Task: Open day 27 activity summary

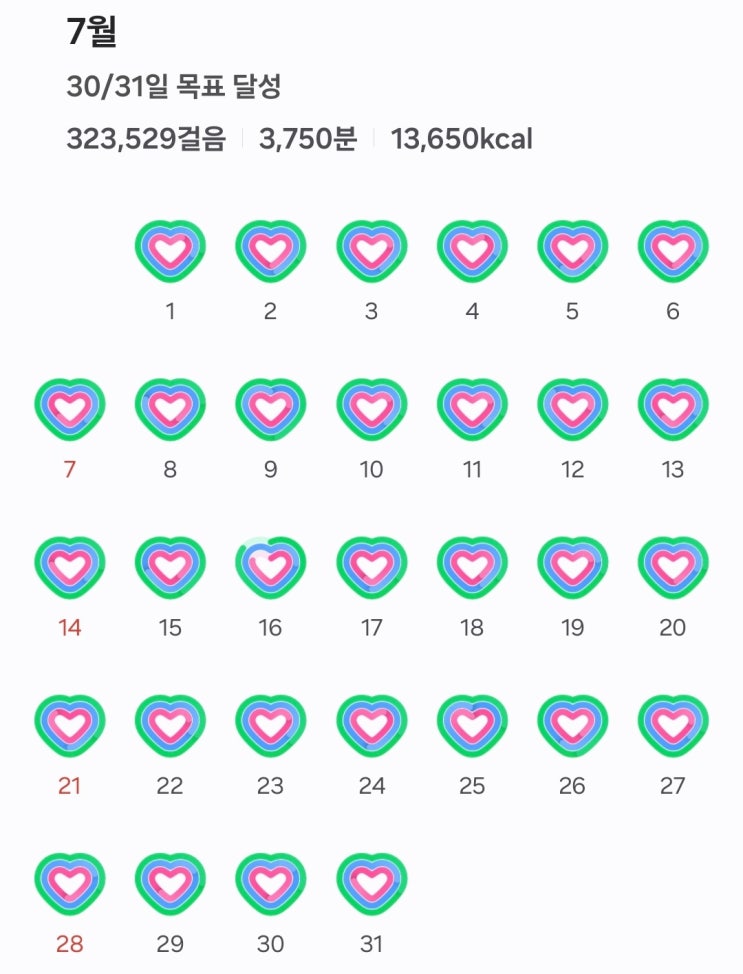Action: (x=672, y=727)
